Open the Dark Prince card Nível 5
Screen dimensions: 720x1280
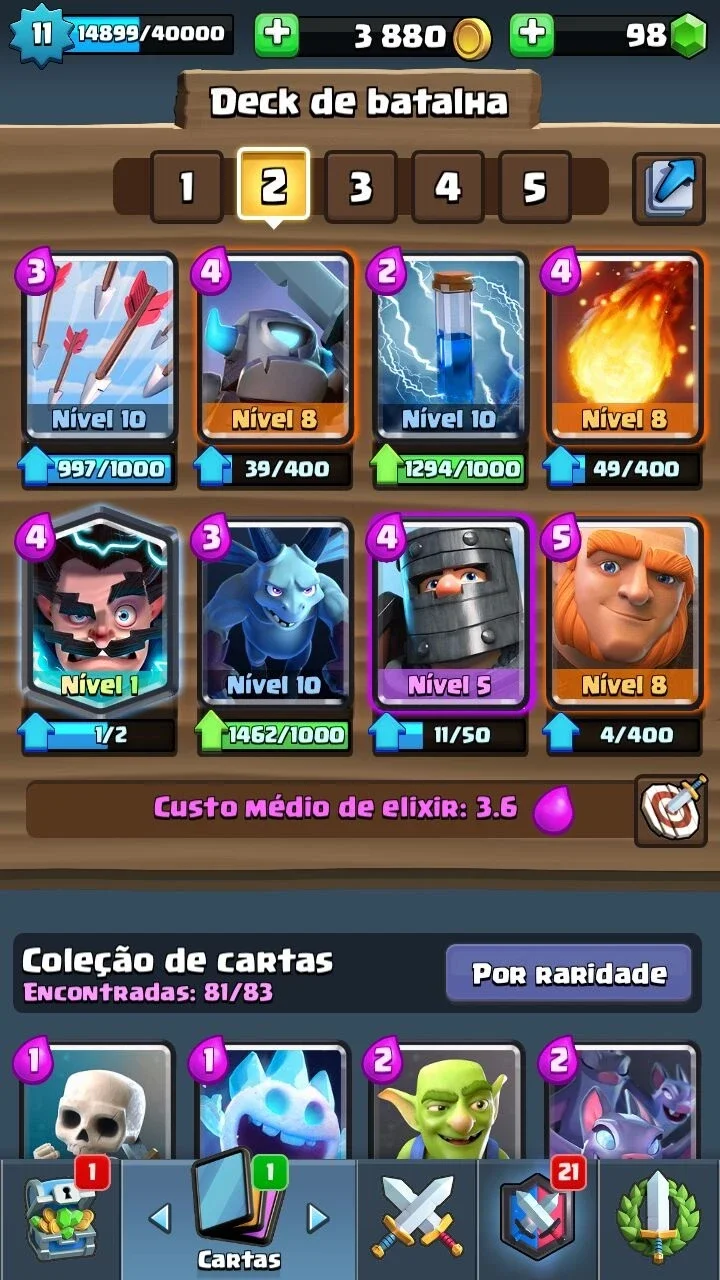448,613
